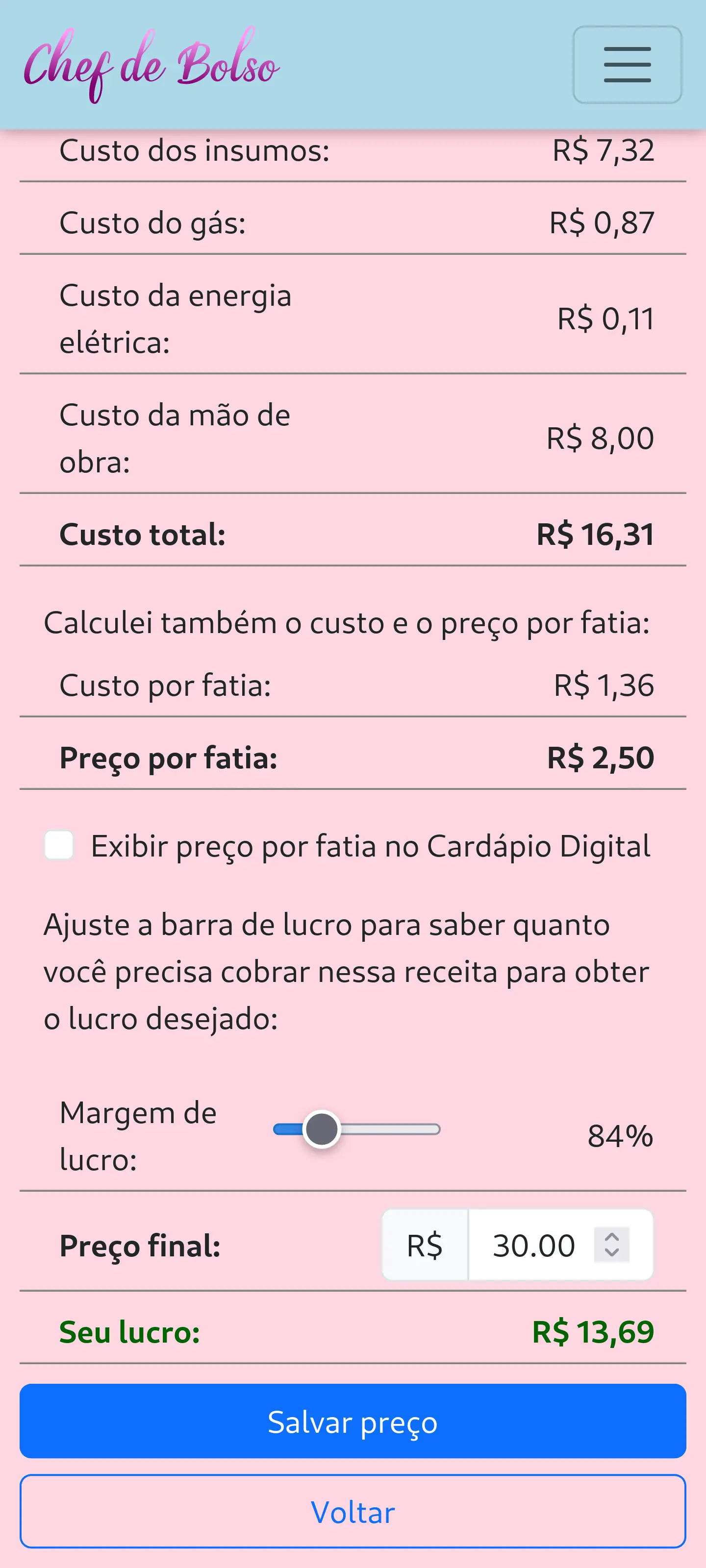Click the Salvar preço button

(353, 1422)
